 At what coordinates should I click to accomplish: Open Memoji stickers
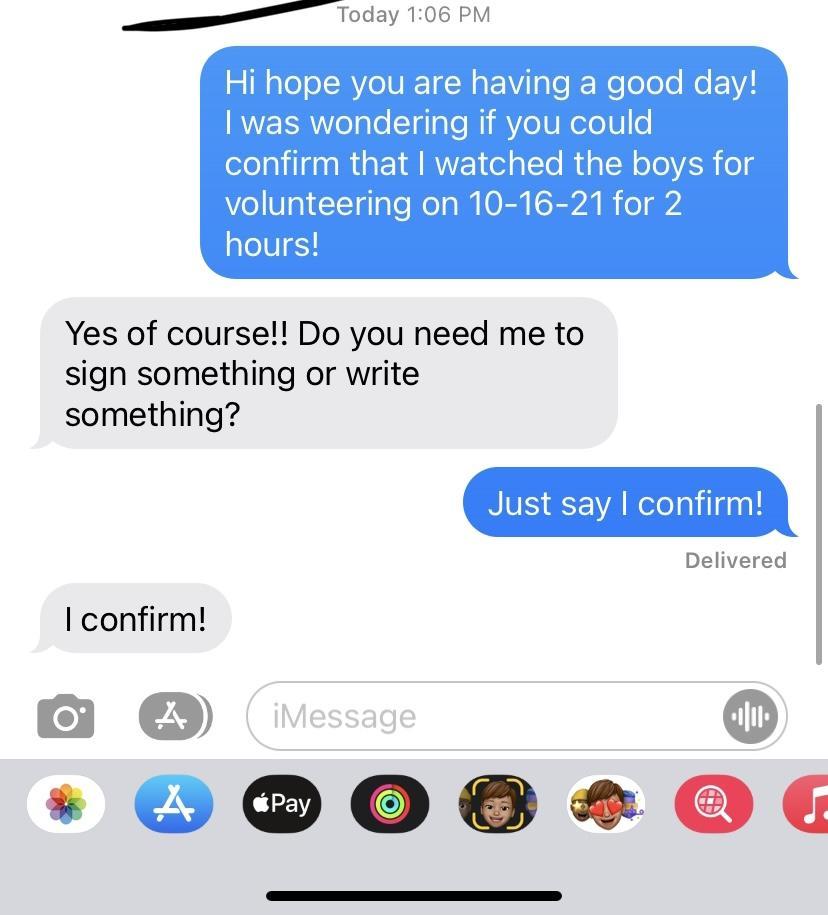coord(606,804)
